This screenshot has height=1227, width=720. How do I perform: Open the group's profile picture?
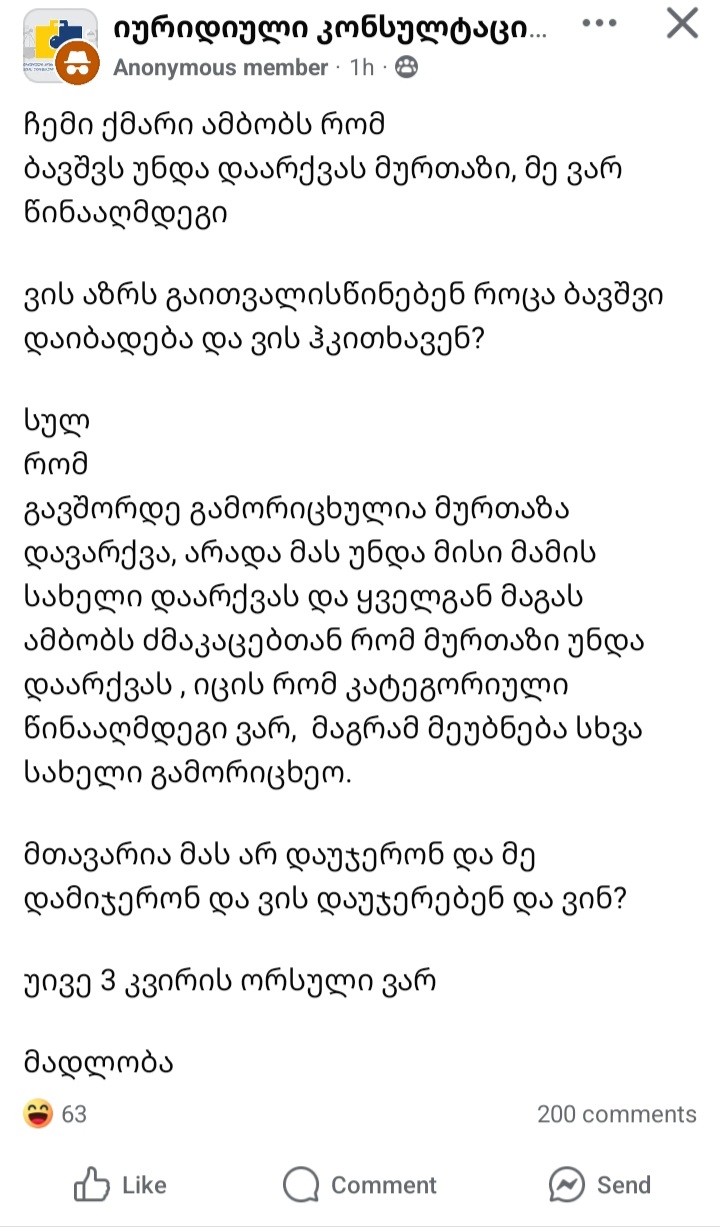(x=58, y=47)
